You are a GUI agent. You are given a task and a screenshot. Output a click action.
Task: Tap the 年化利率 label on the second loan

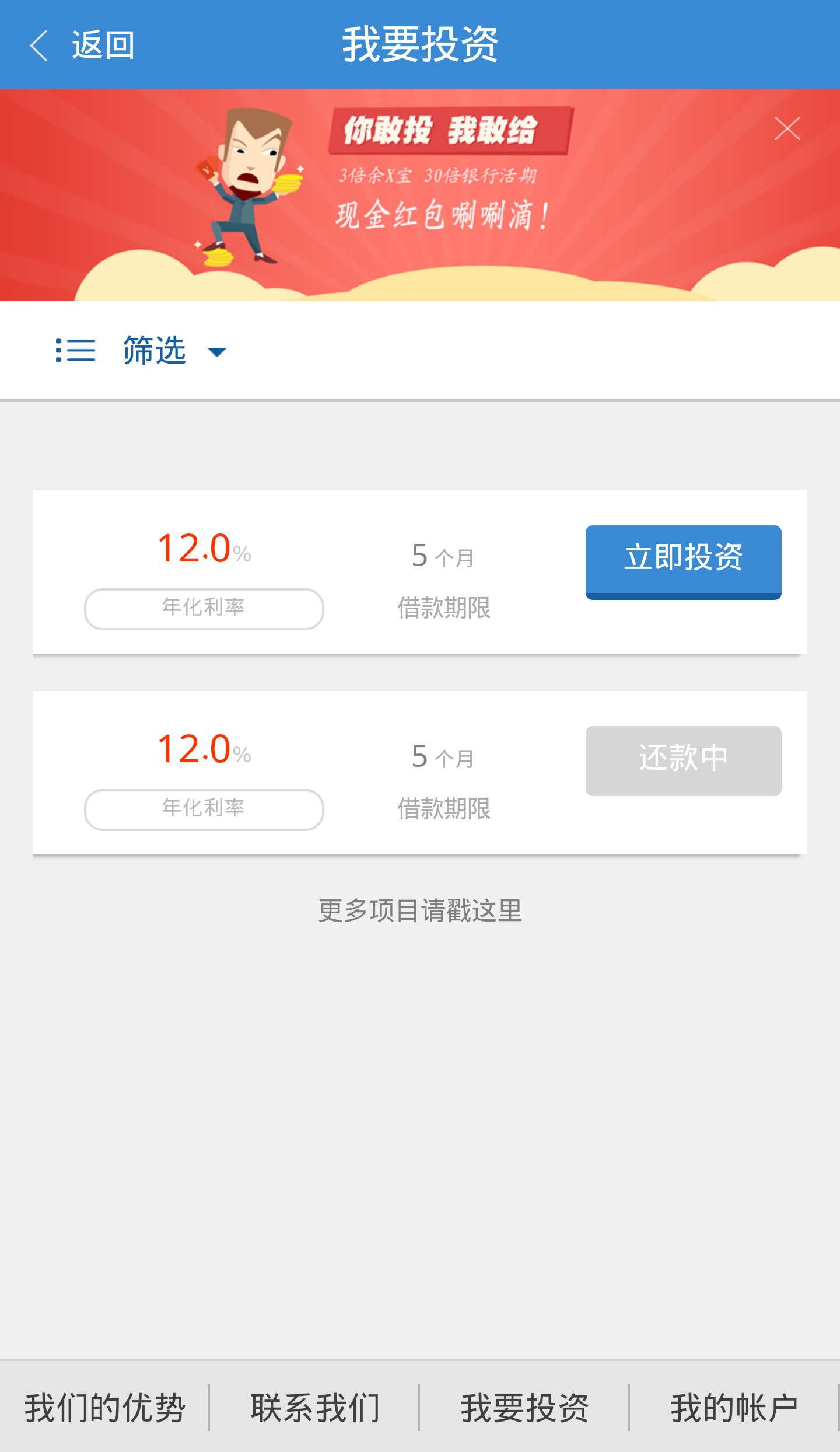[x=204, y=810]
